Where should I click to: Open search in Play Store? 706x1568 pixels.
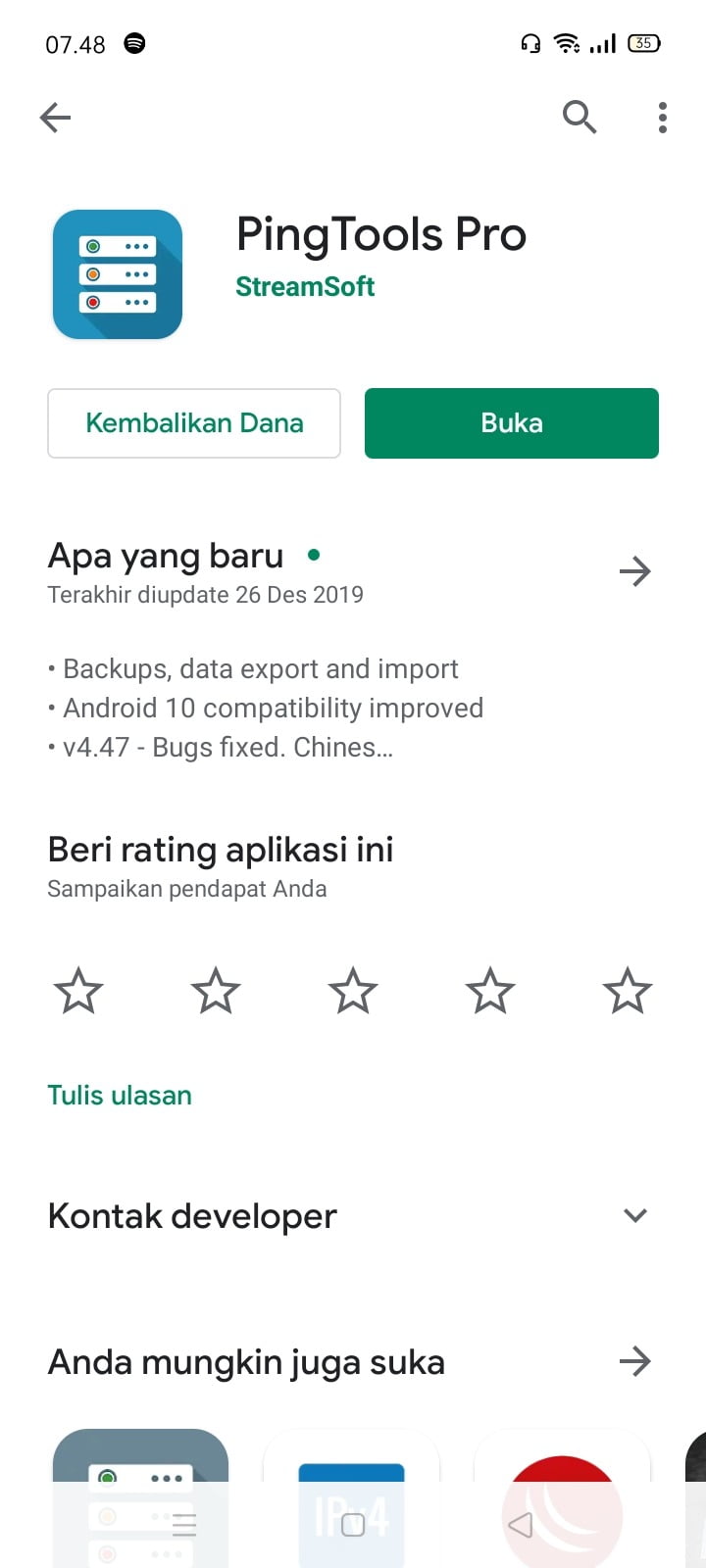point(580,117)
